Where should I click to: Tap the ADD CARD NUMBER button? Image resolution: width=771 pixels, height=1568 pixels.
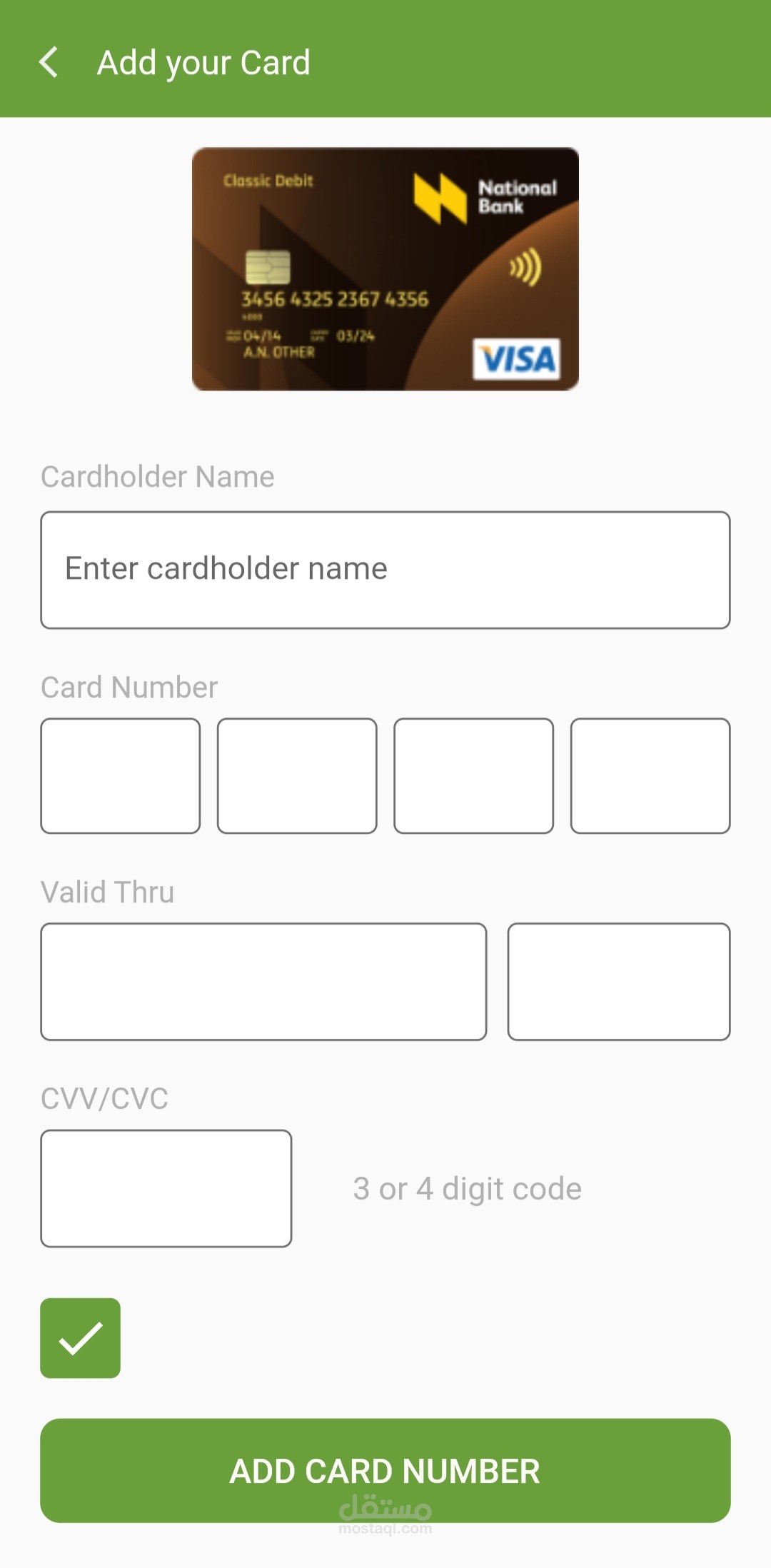click(385, 1471)
